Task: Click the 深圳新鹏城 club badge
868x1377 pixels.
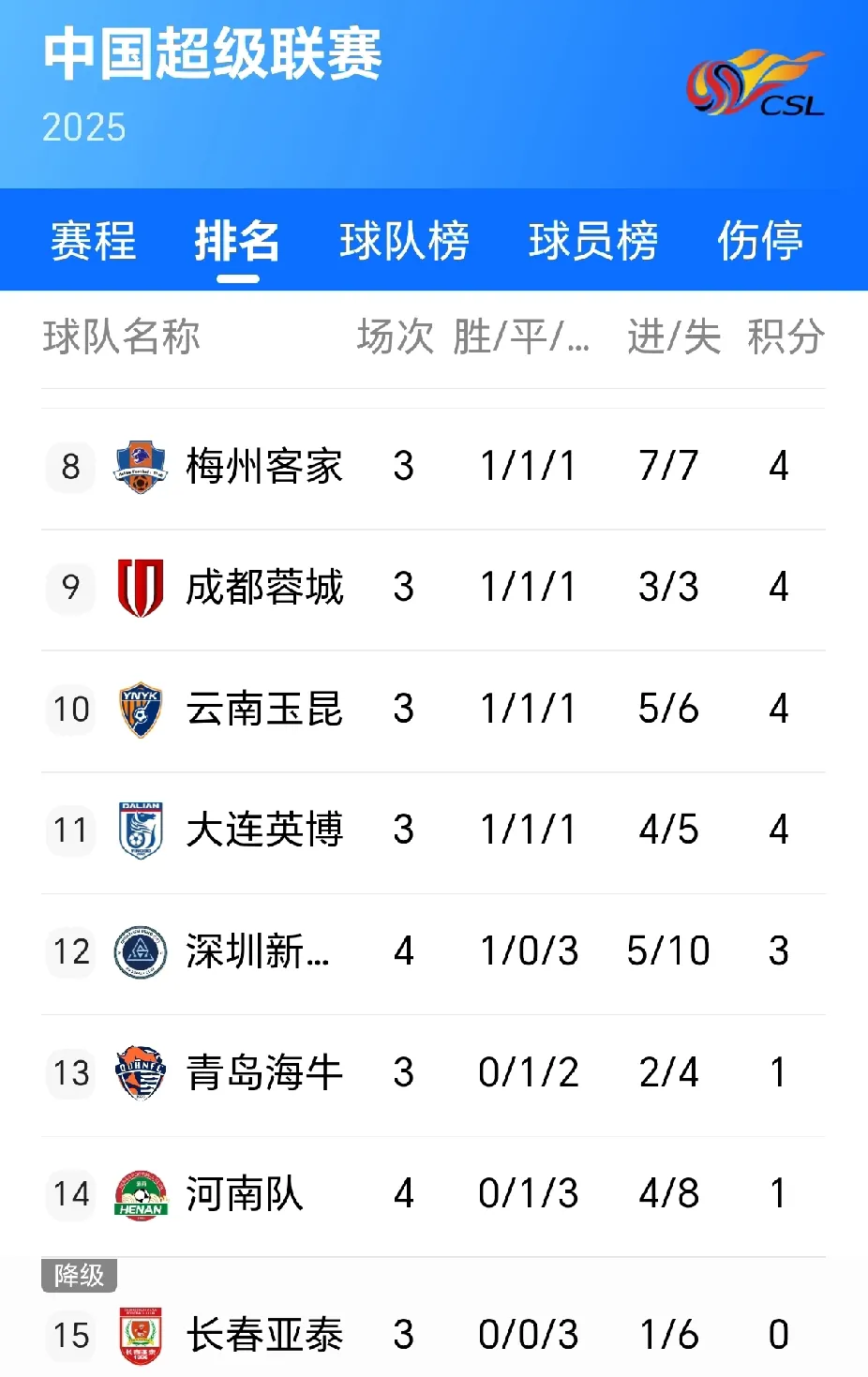Action: 140,951
